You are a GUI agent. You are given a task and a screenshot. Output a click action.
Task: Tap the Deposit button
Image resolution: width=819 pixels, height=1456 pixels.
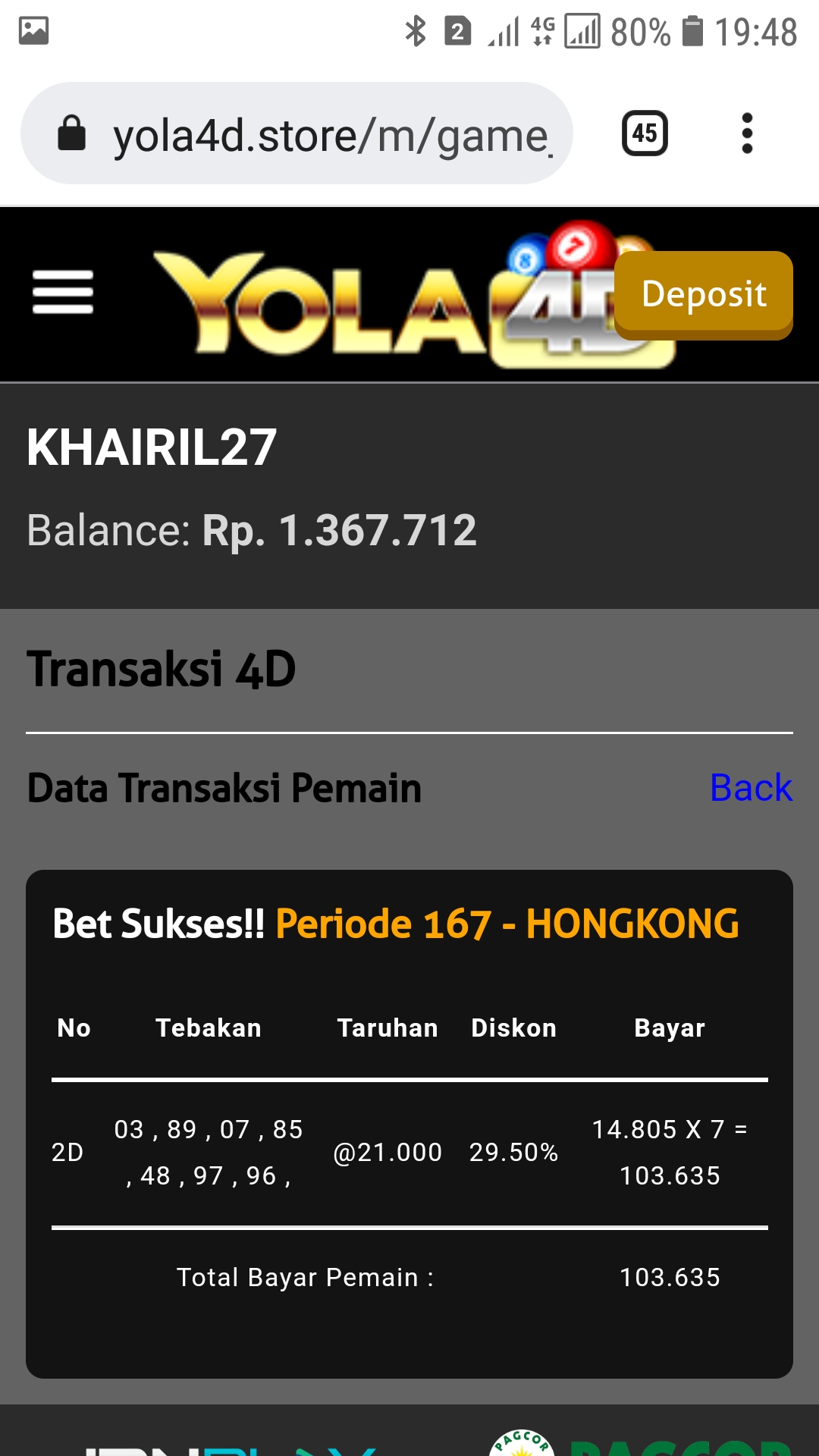[x=704, y=295]
